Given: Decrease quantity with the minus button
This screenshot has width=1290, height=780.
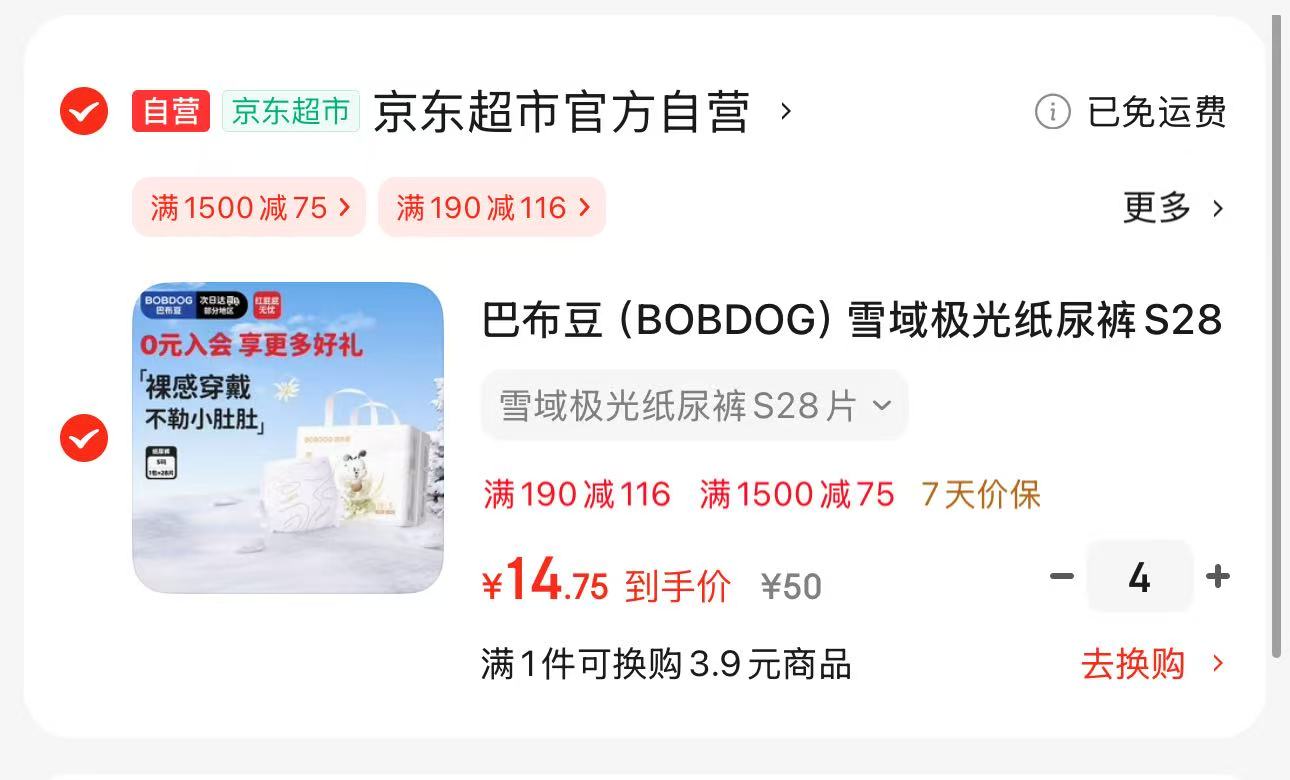Looking at the screenshot, I should click(1062, 576).
